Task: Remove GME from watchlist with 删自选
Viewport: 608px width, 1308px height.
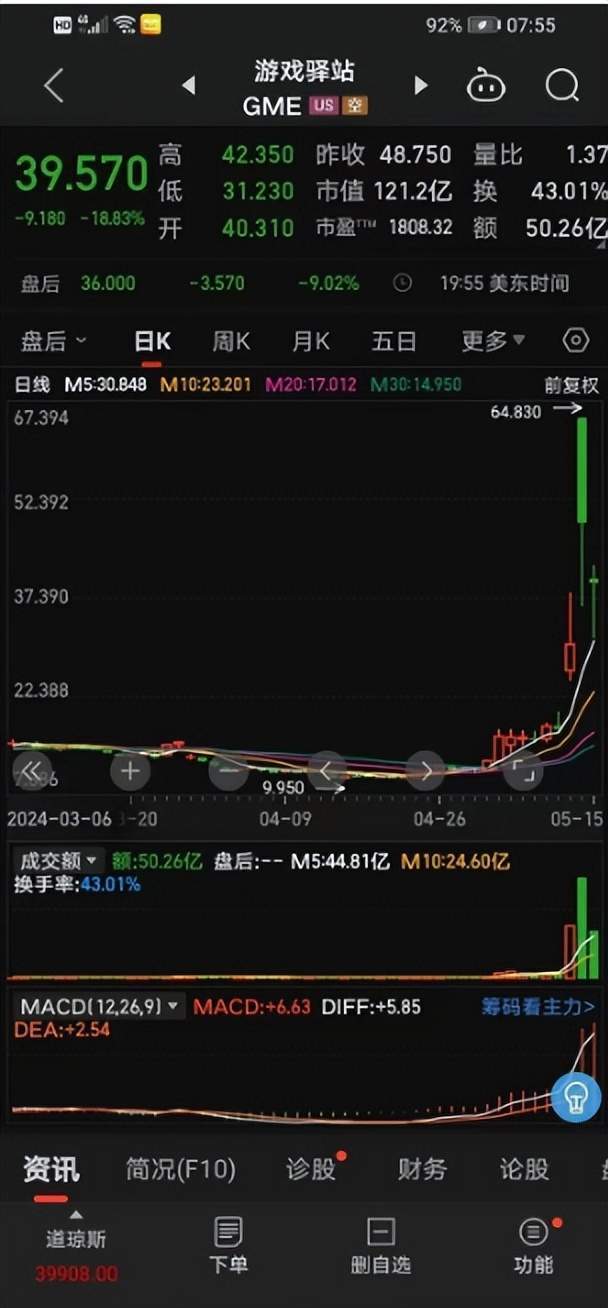Action: tap(381, 1244)
